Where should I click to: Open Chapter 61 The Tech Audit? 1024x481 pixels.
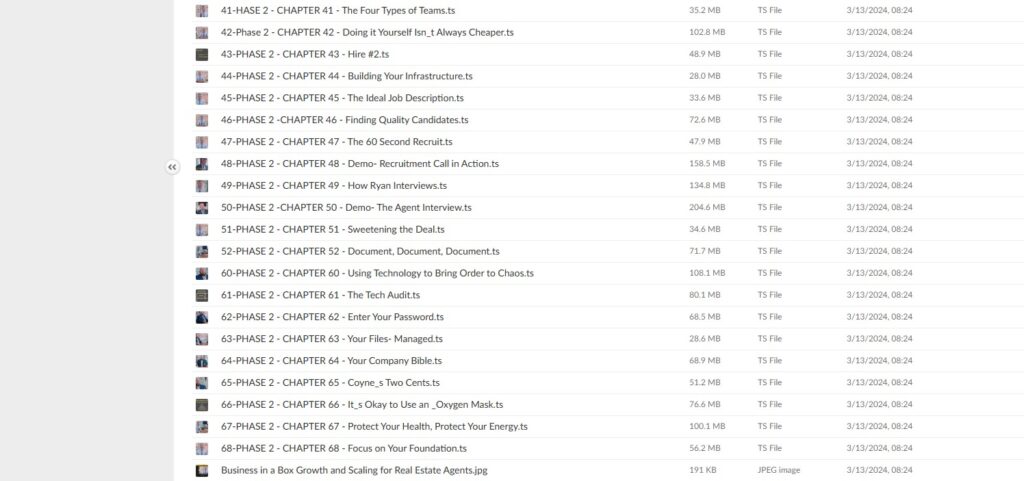click(320, 295)
